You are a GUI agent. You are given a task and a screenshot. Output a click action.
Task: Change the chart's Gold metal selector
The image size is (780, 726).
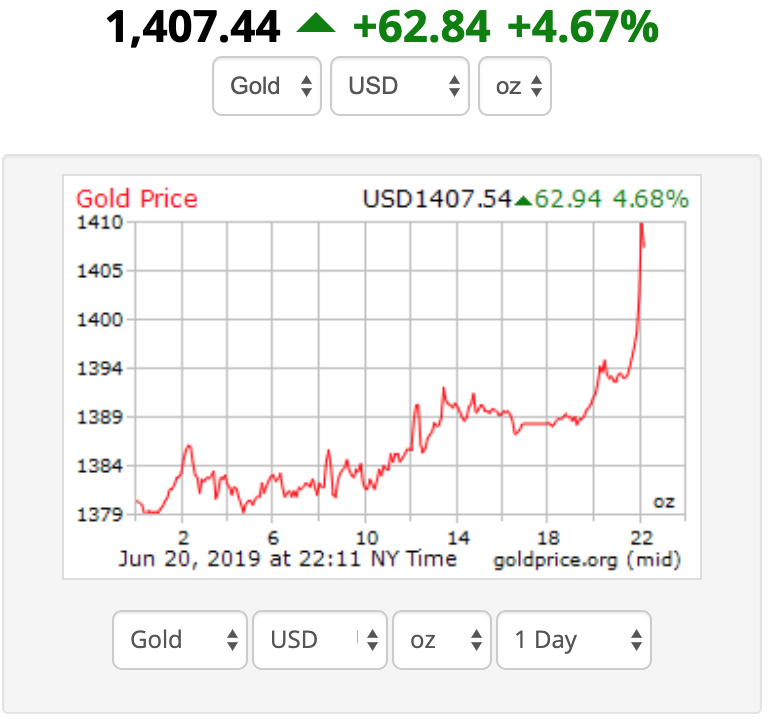pos(179,640)
